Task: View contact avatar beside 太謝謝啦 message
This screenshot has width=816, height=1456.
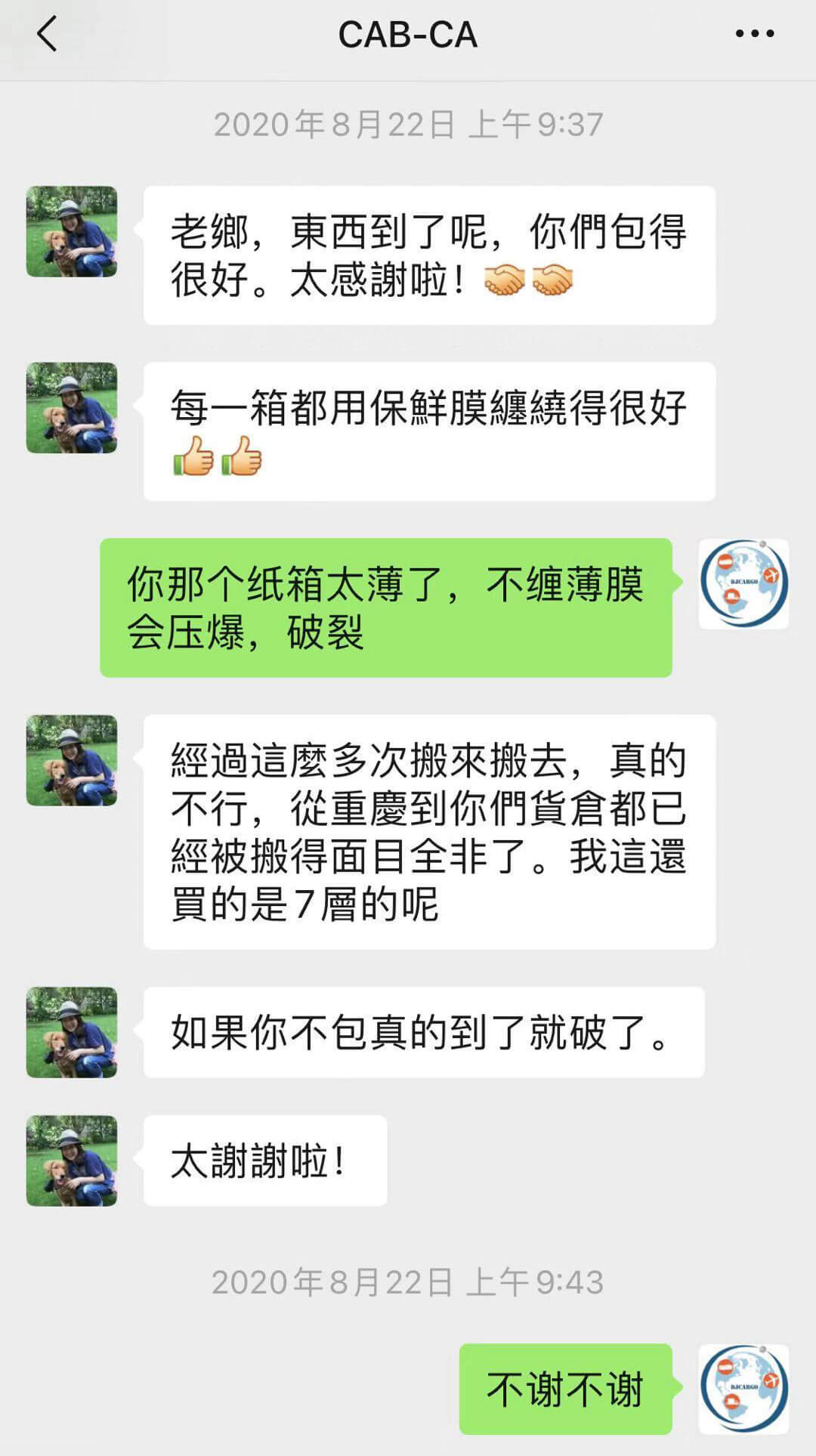Action: click(x=72, y=1161)
